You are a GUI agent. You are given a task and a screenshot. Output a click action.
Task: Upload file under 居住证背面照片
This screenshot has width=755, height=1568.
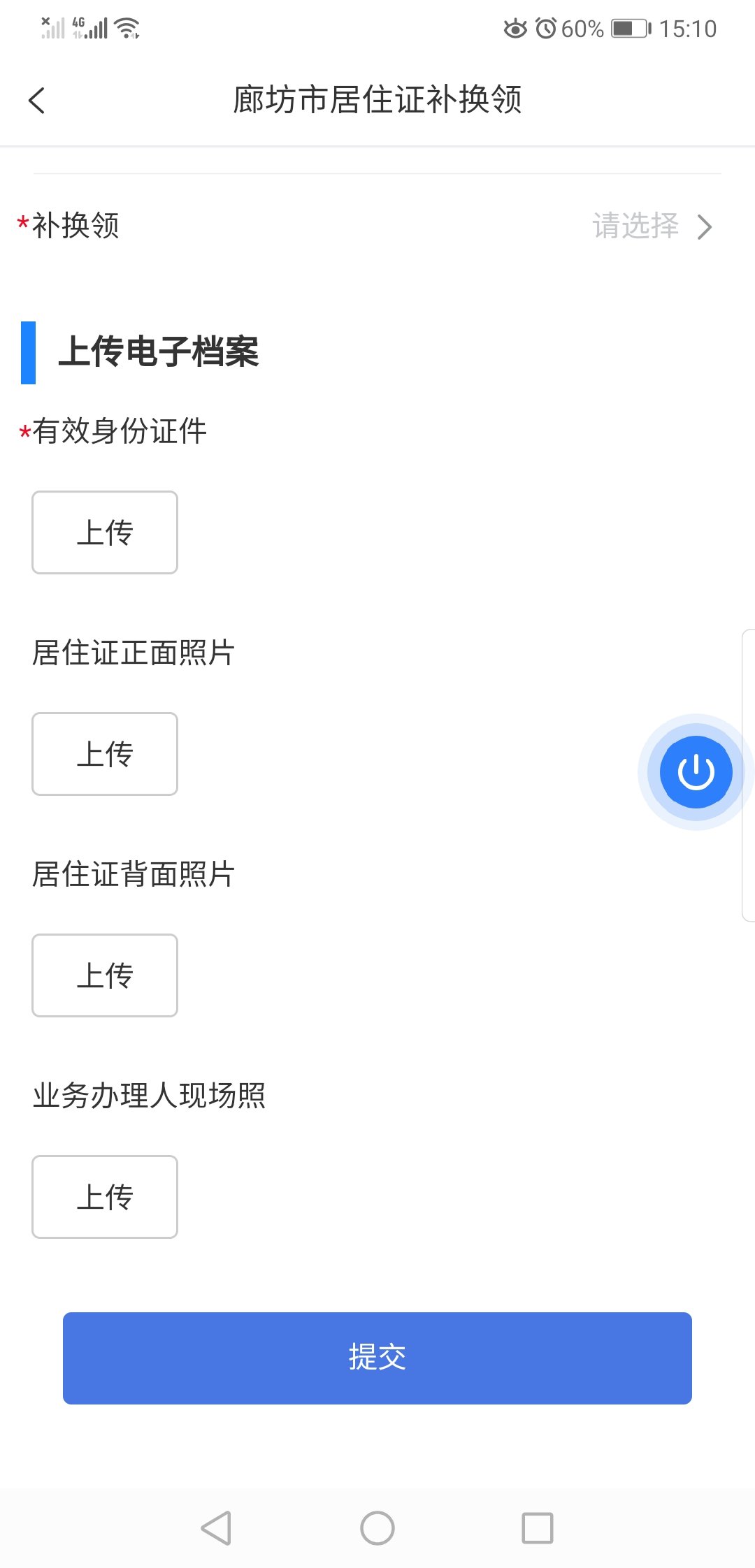(x=105, y=975)
